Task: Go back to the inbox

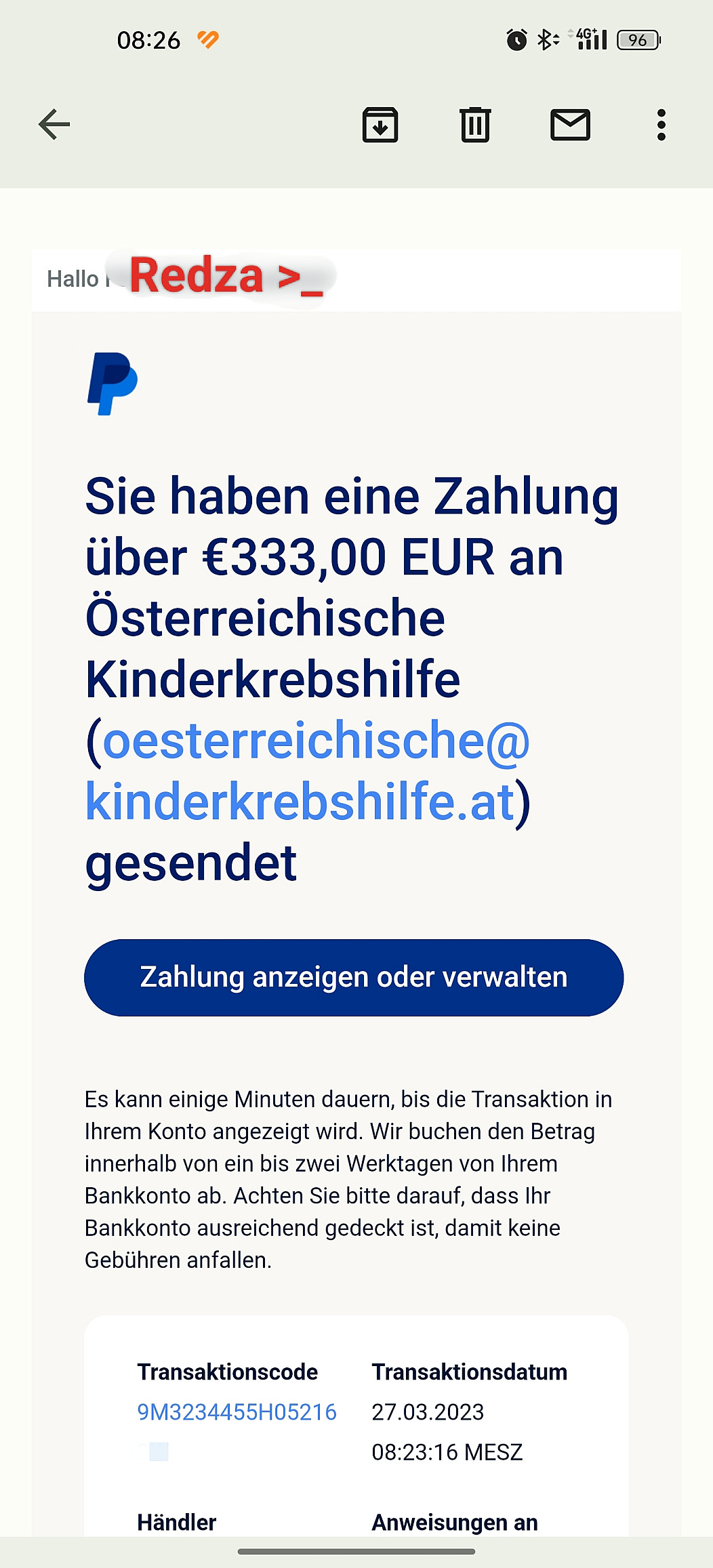Action: [x=54, y=125]
